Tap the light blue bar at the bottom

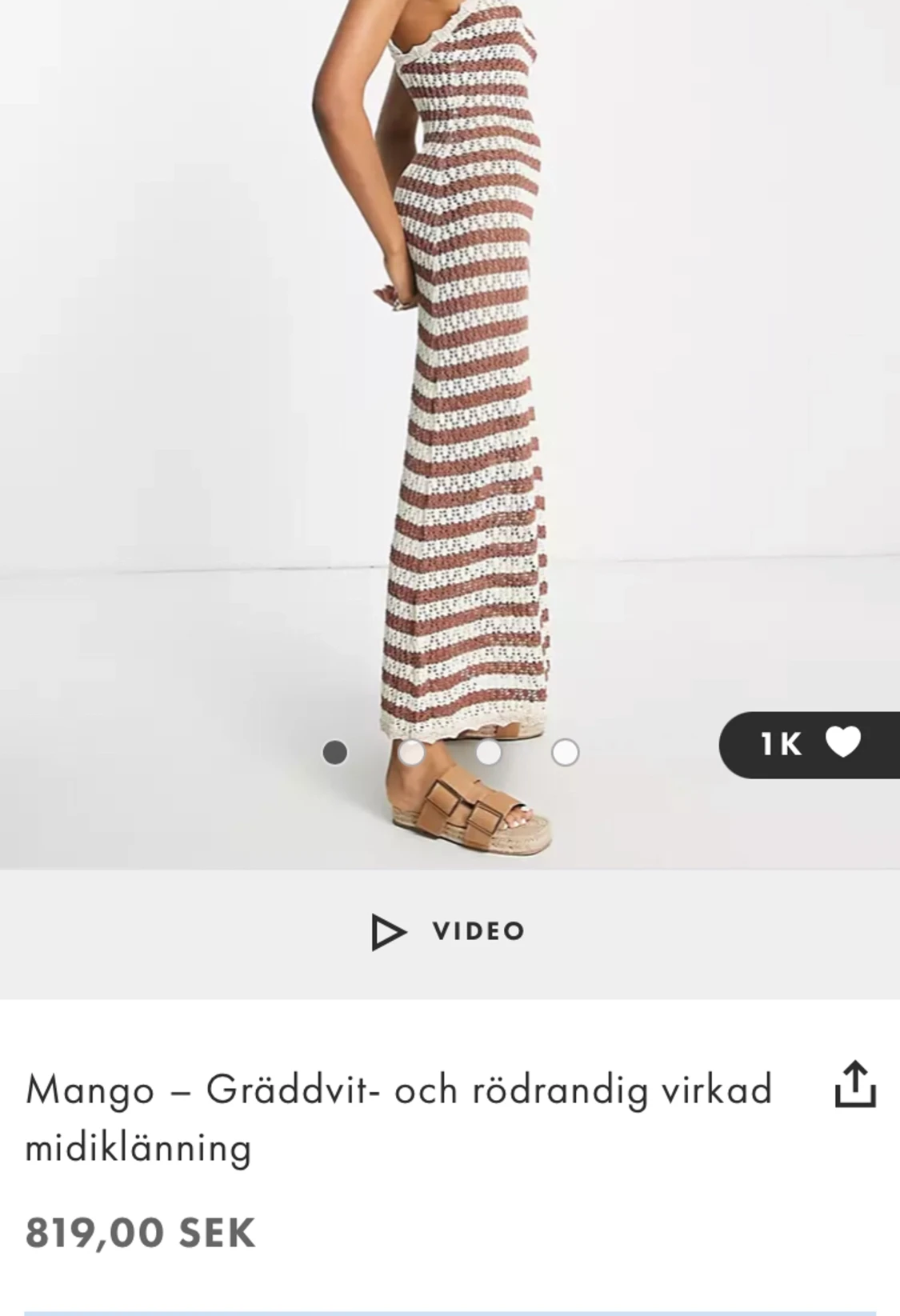450,1312
